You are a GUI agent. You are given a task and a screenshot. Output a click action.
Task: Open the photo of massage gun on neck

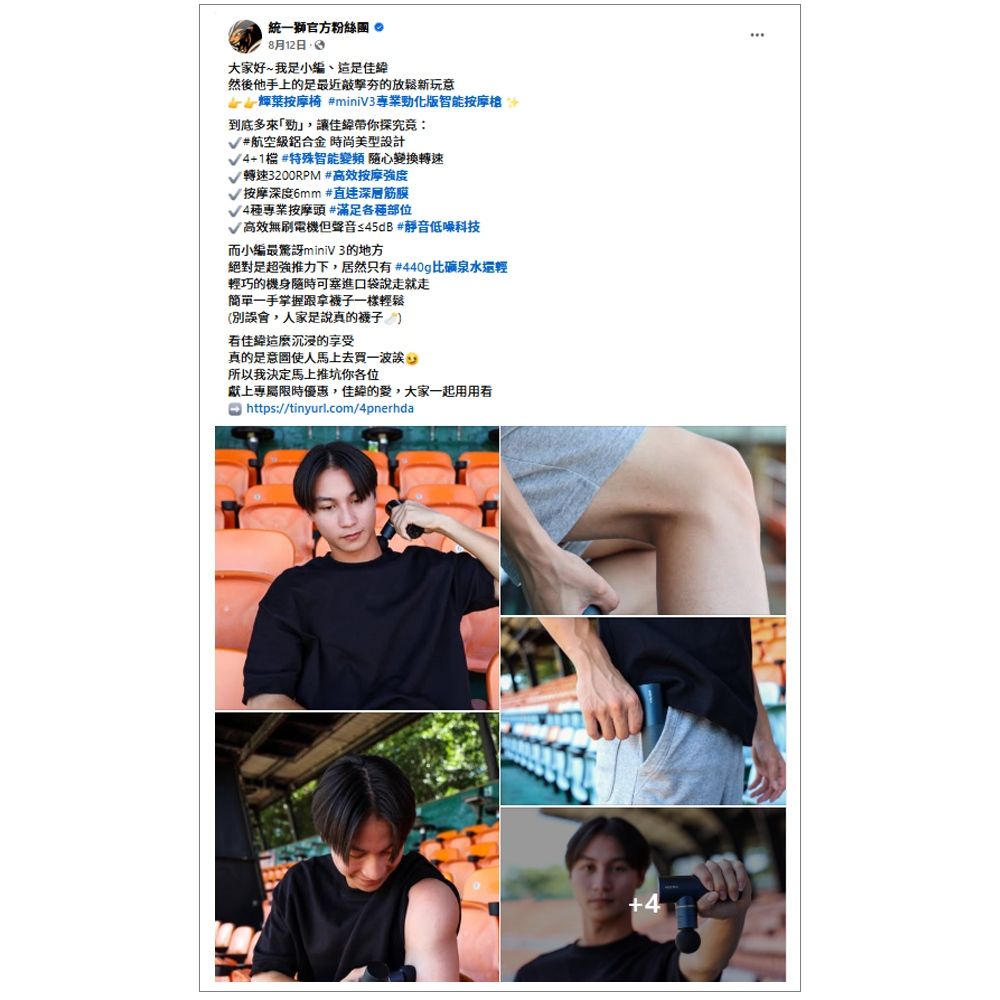tap(356, 568)
